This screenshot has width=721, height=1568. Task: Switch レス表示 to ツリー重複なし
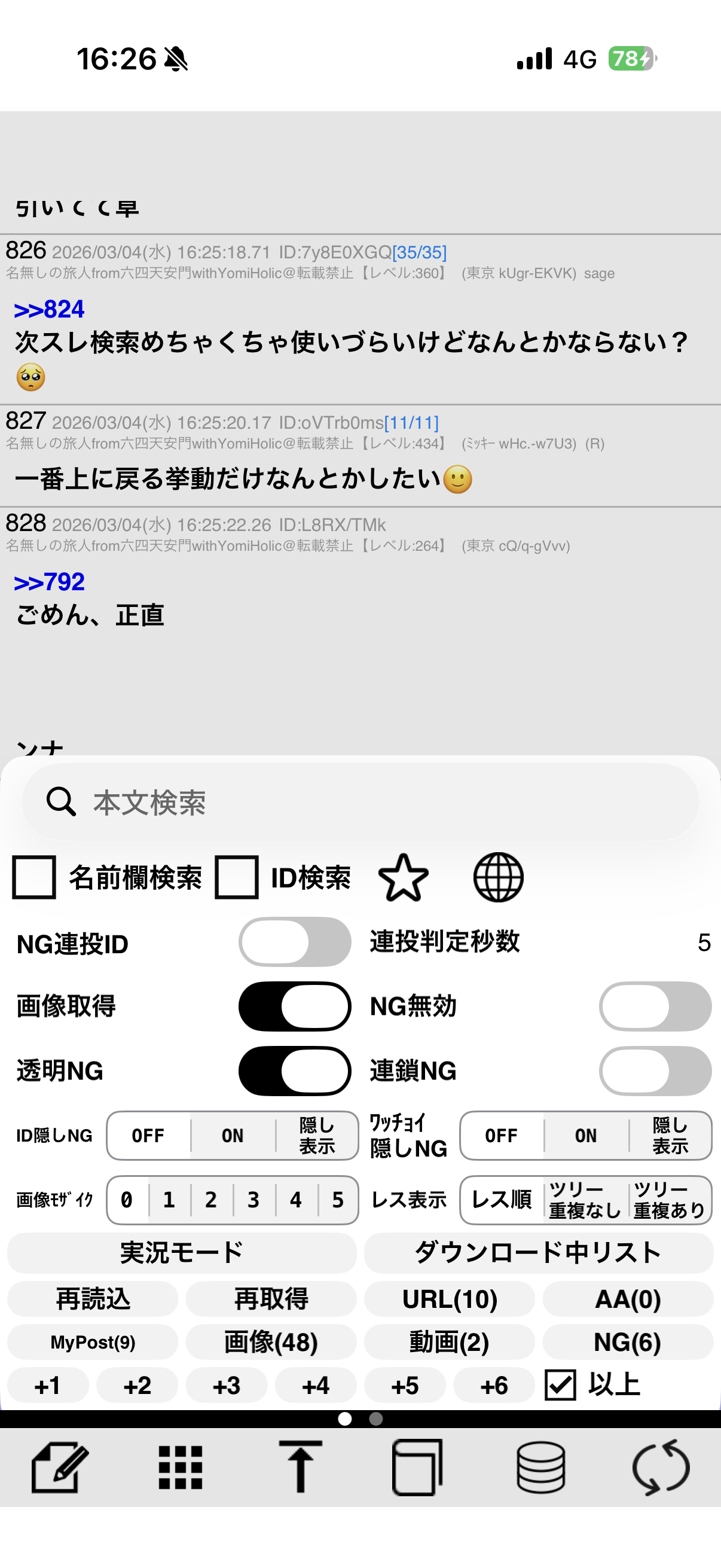pos(585,1200)
